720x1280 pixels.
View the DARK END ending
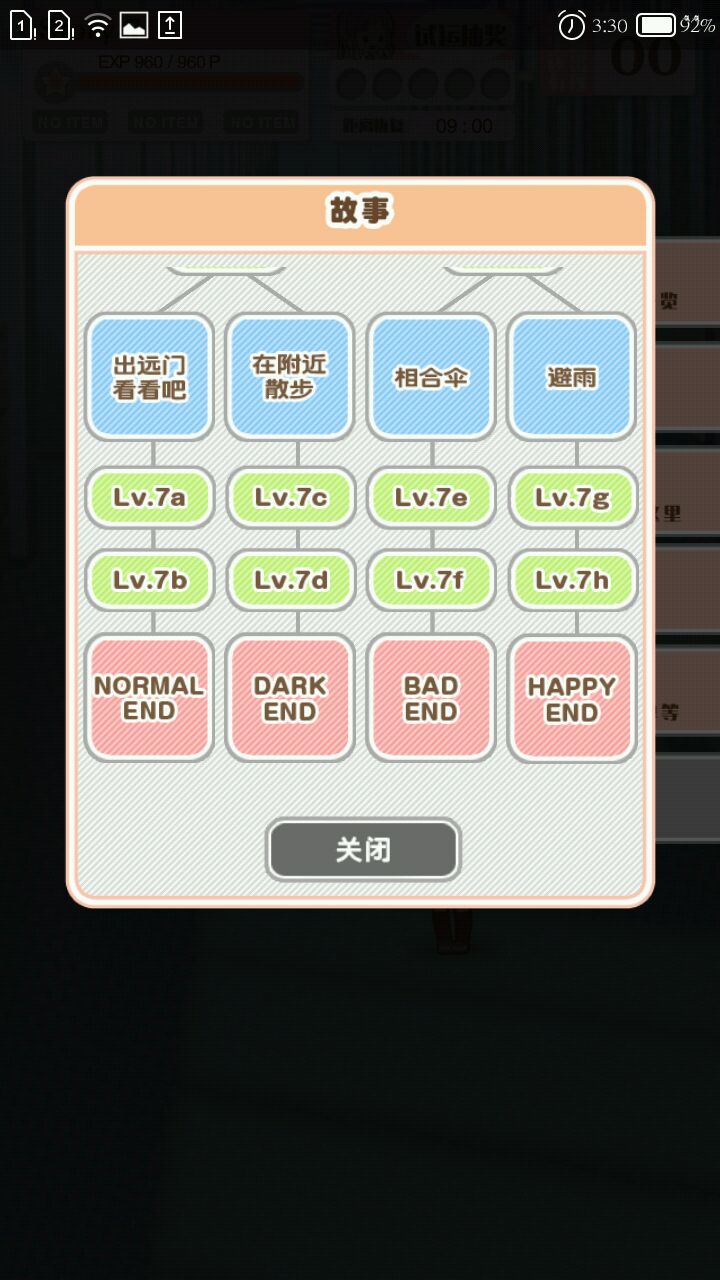tap(290, 698)
